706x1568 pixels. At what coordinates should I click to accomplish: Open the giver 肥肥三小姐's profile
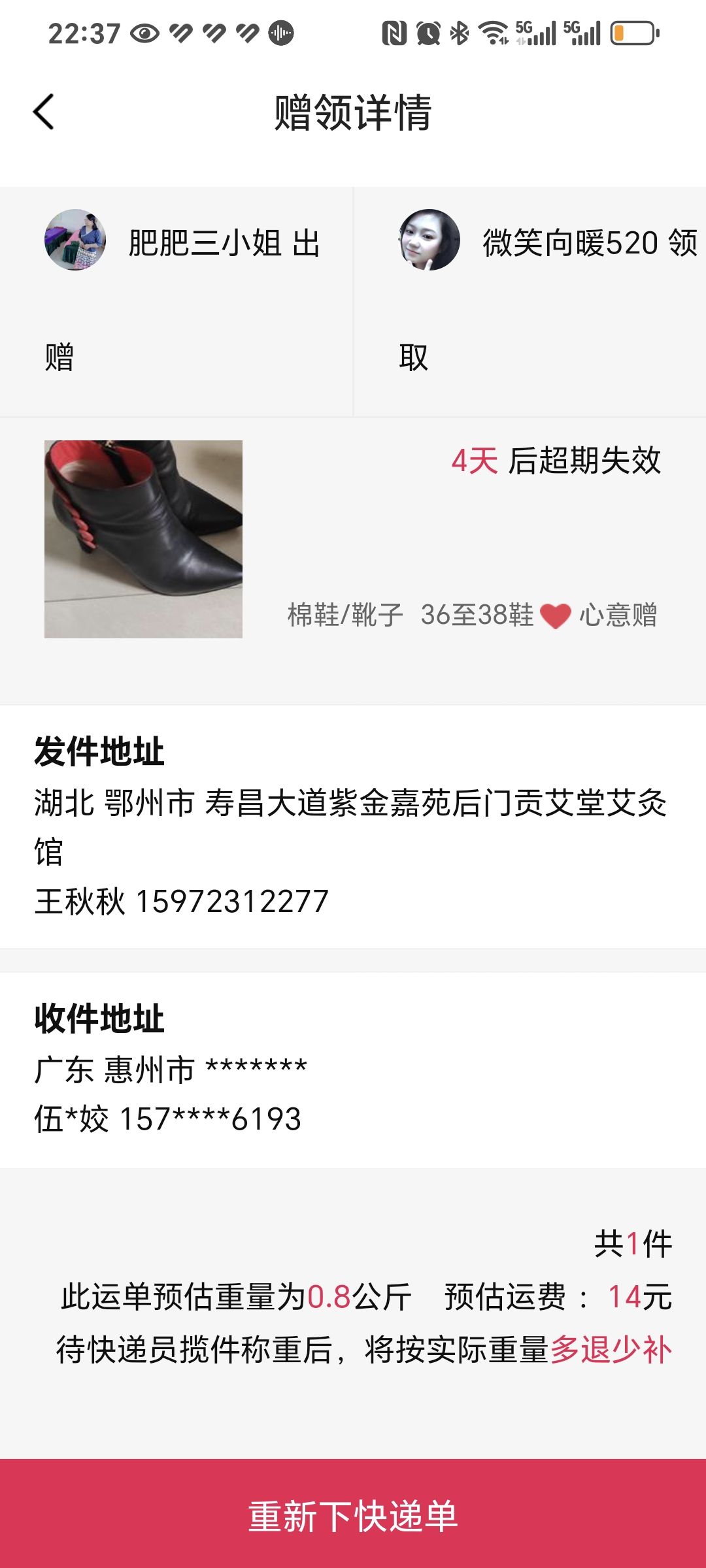pos(75,240)
